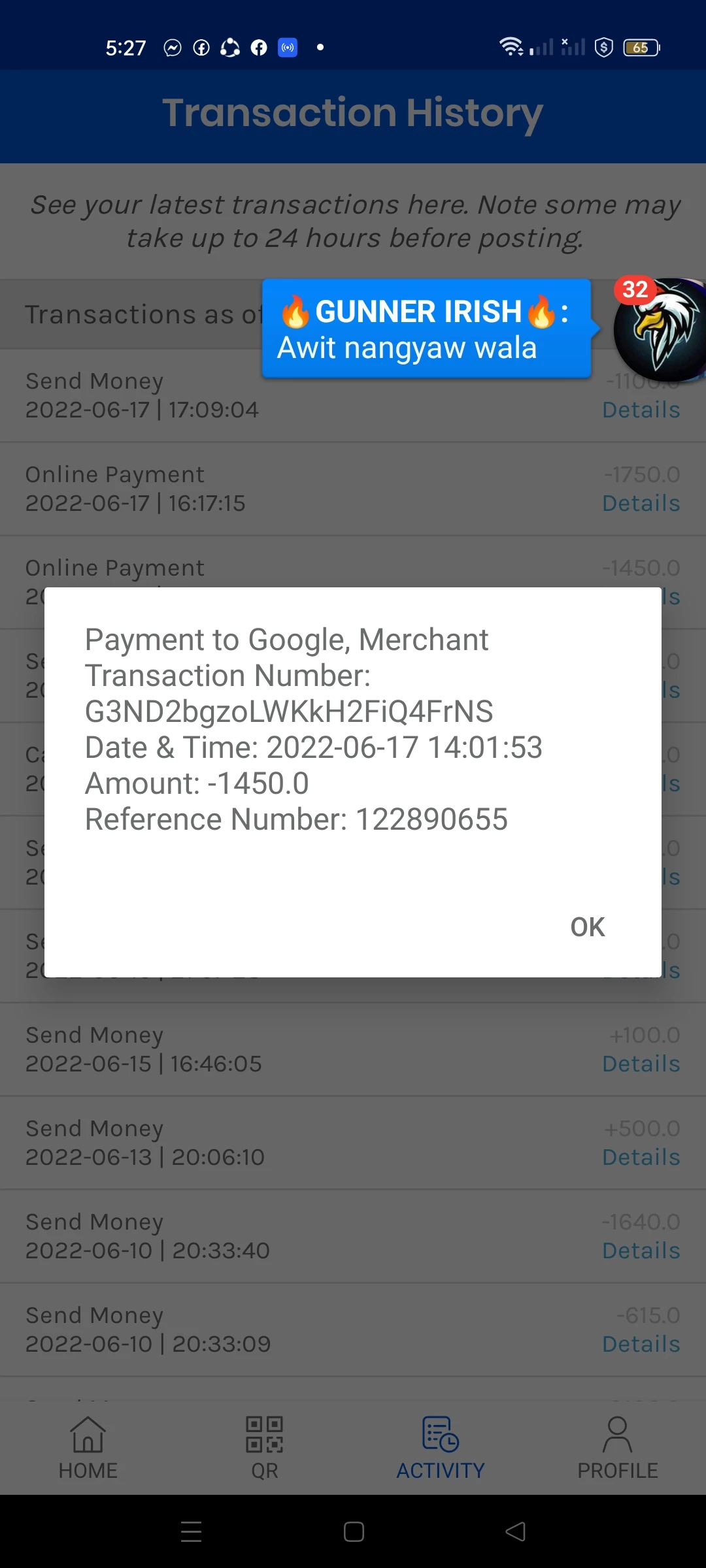
Task: Dismiss the payment details dialog with OK
Action: (x=587, y=927)
